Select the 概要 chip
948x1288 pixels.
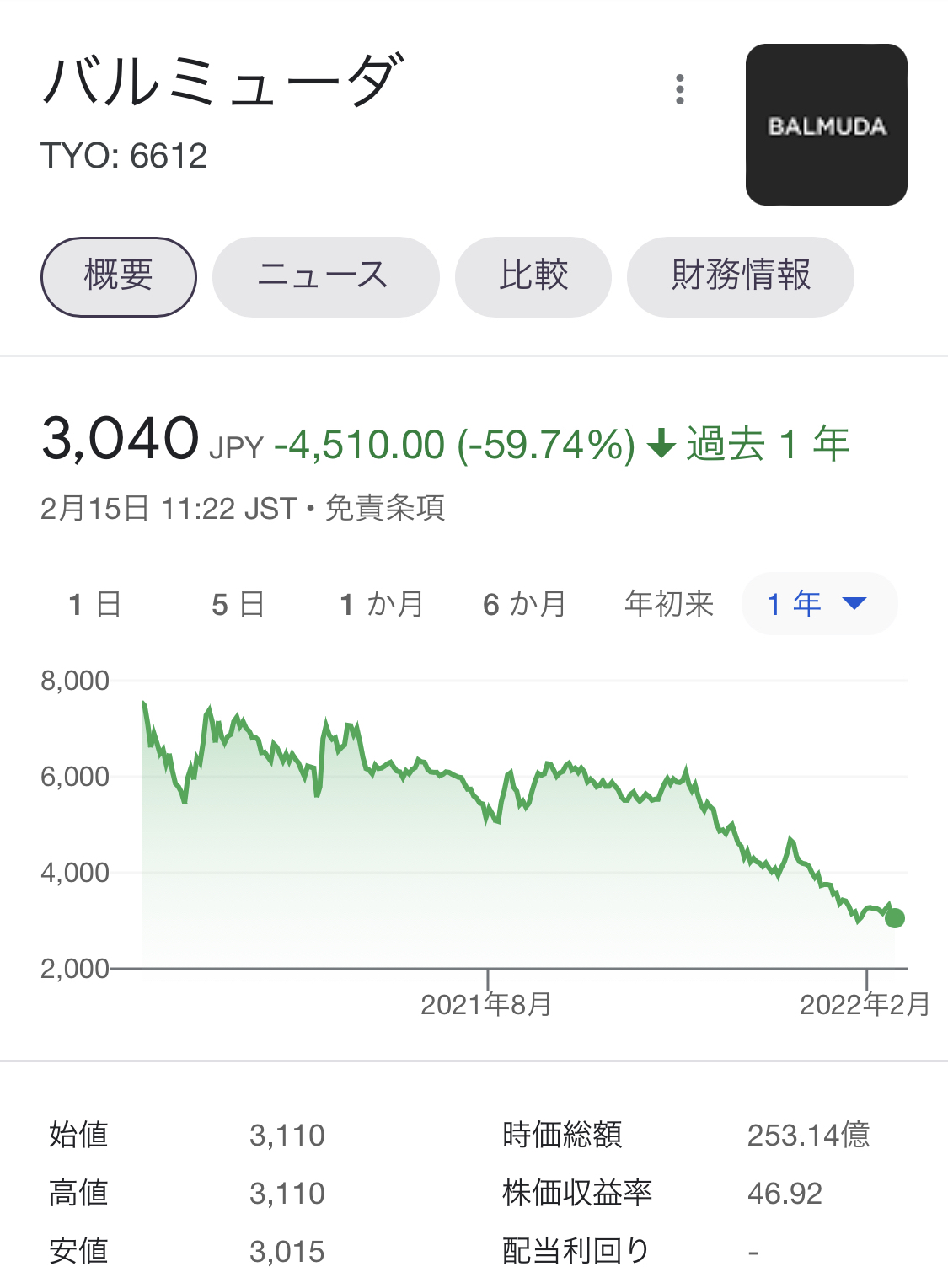[119, 276]
